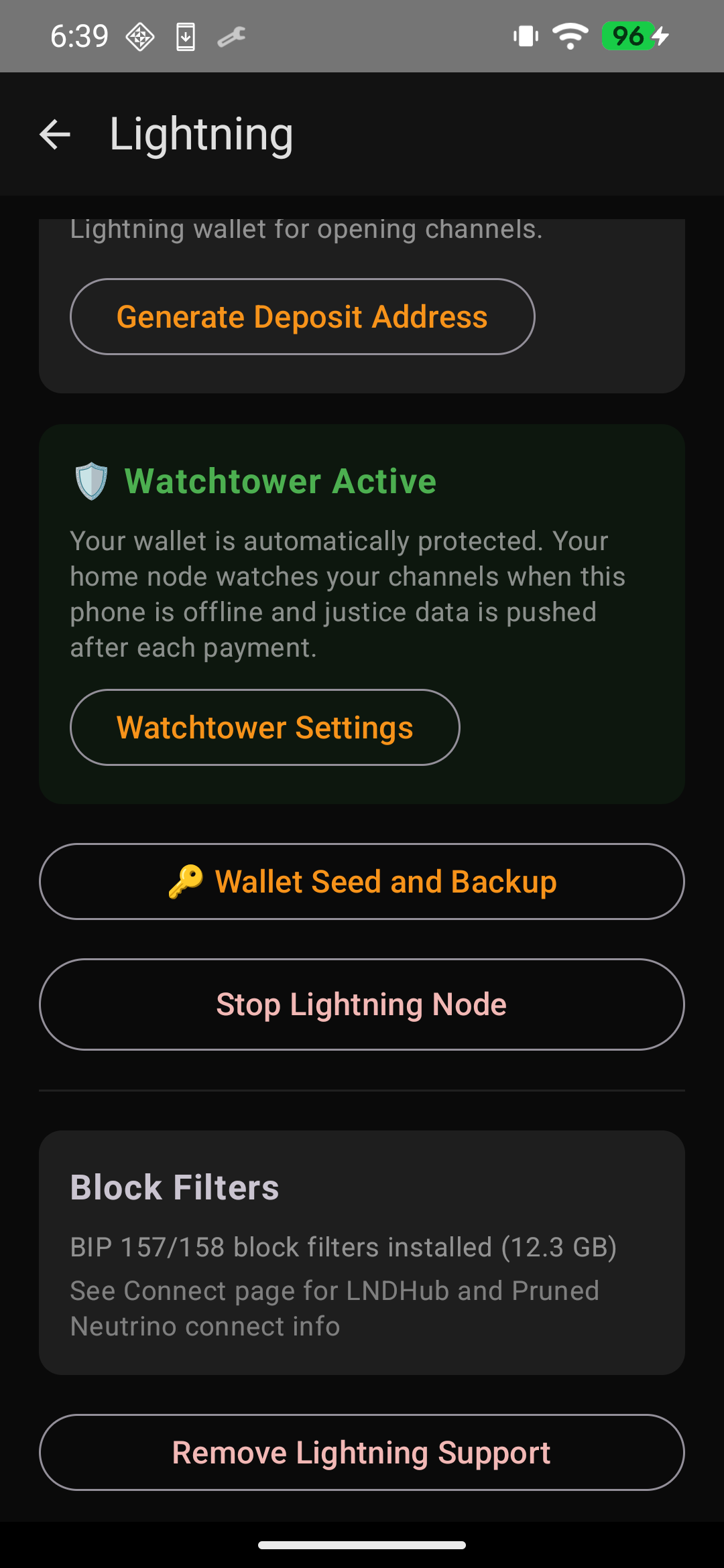Viewport: 724px width, 1568px height.
Task: Tap the BIP 157/158 block filters text
Action: click(344, 1247)
